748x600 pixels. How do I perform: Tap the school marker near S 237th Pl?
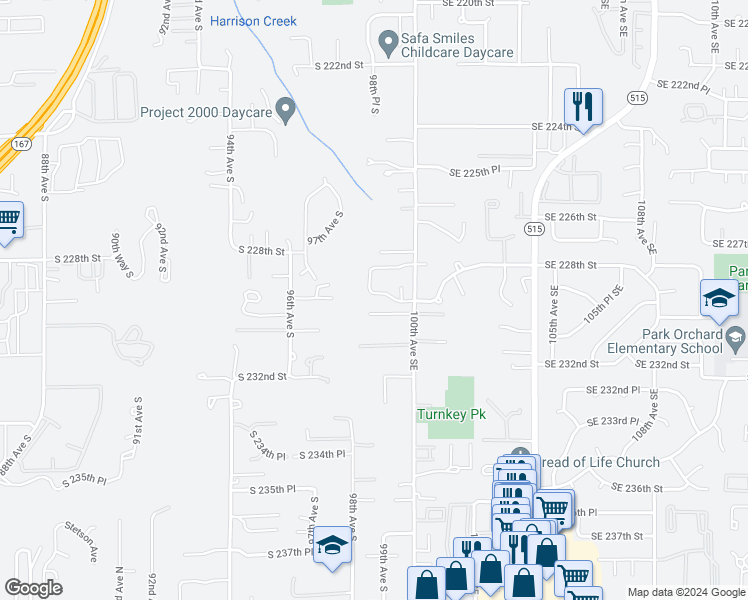pos(332,548)
